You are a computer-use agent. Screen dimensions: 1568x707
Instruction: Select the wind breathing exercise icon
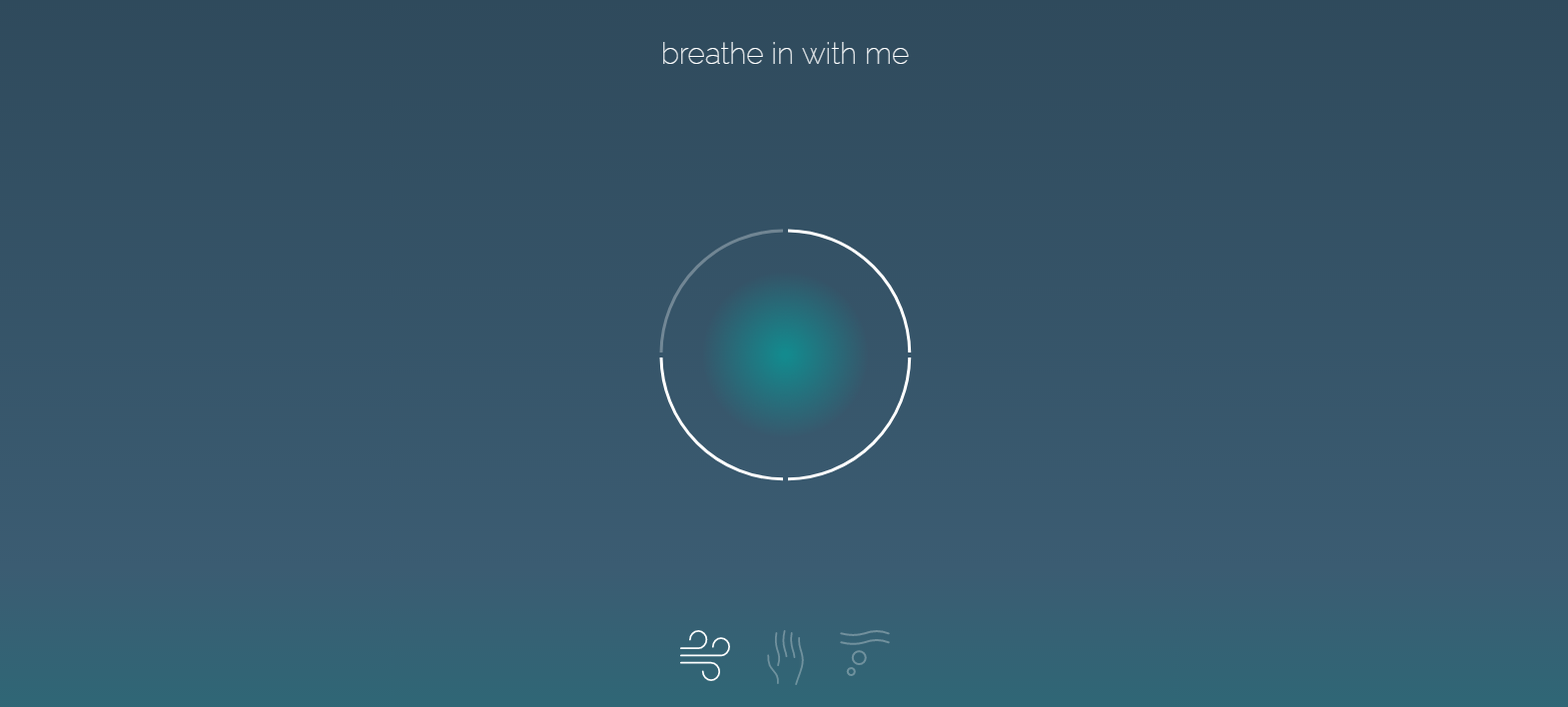pyautogui.click(x=705, y=656)
